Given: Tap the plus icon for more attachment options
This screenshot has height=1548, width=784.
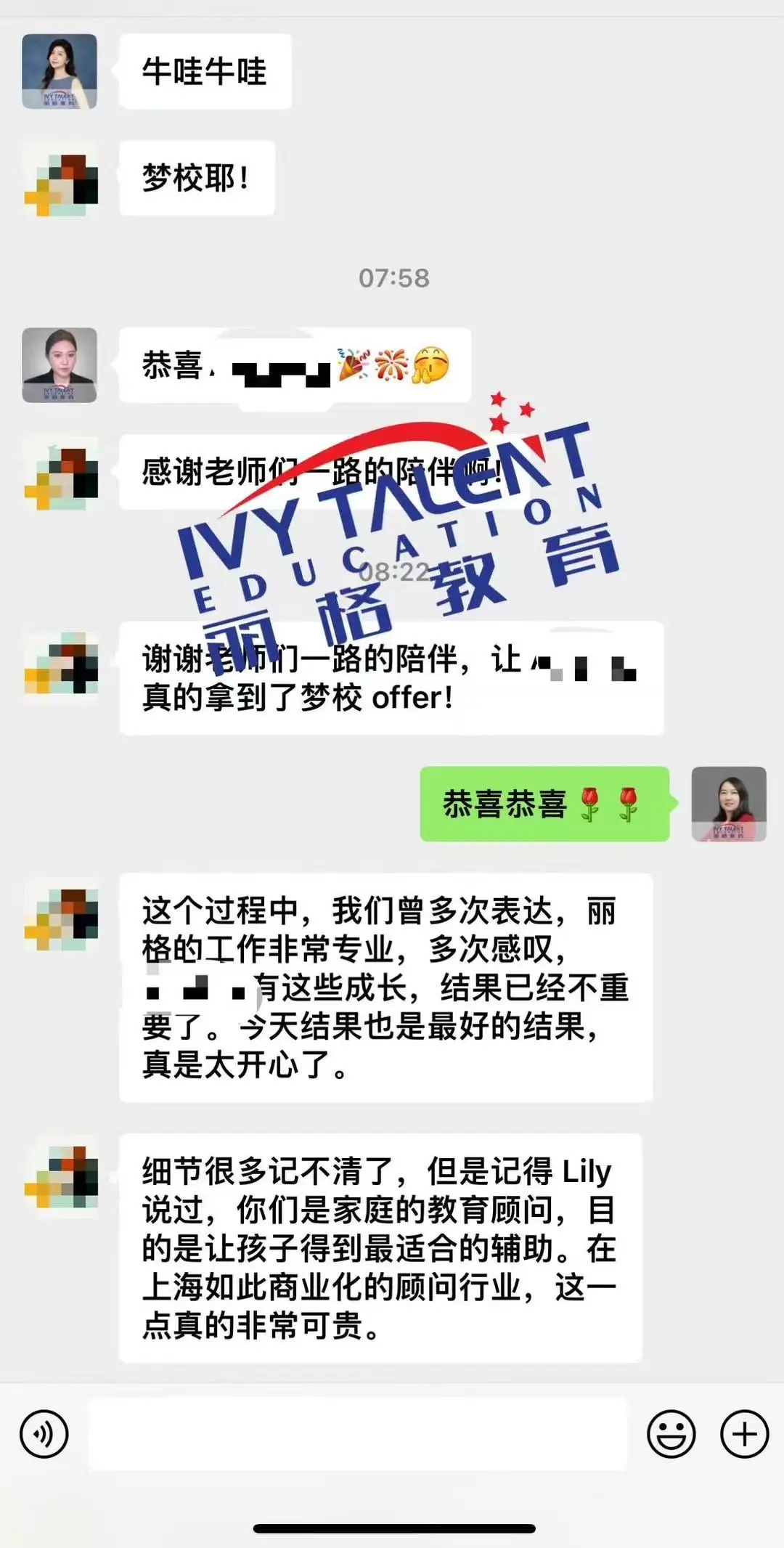Looking at the screenshot, I should point(742,1434).
